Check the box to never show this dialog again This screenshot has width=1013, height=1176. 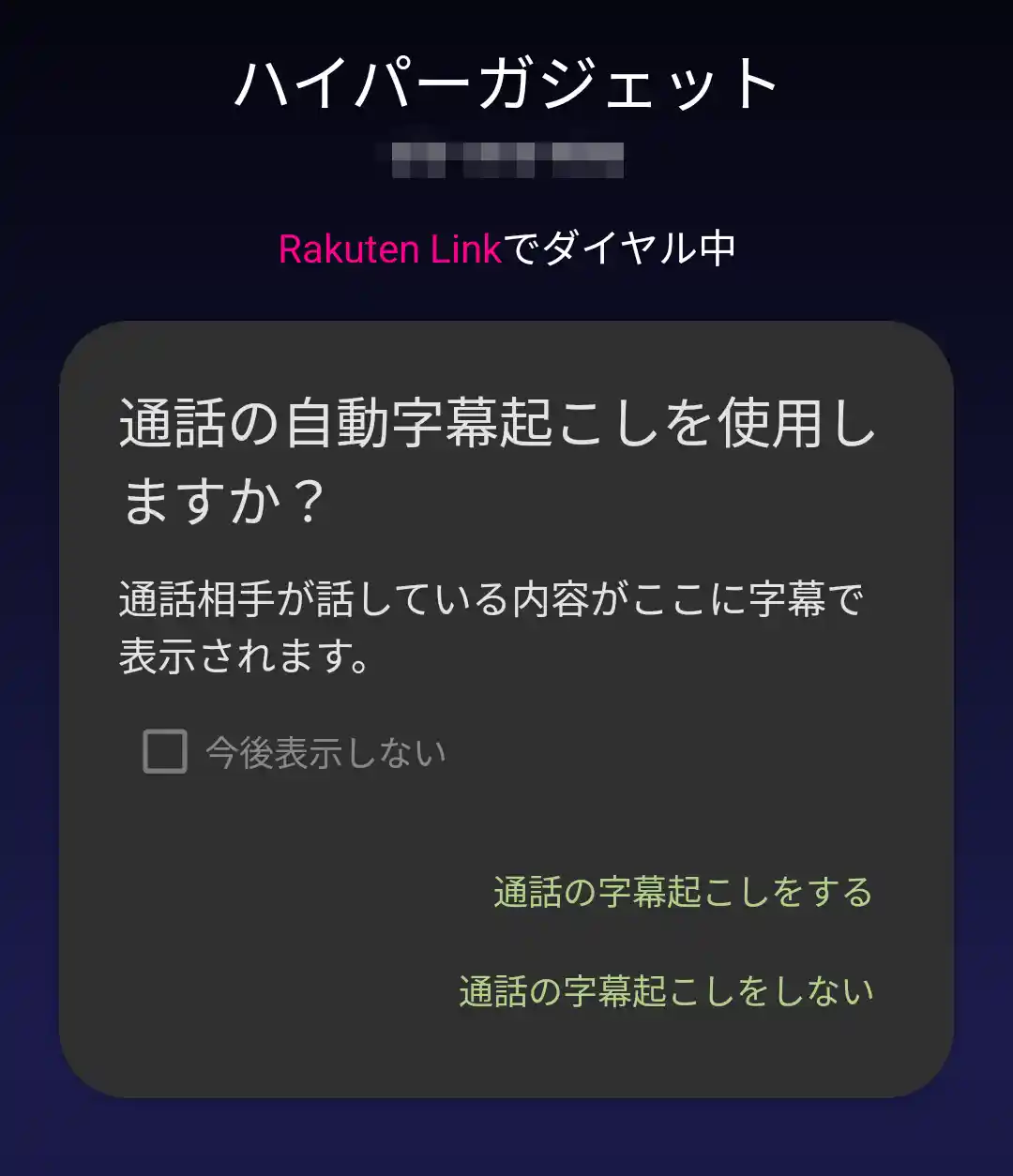167,748
